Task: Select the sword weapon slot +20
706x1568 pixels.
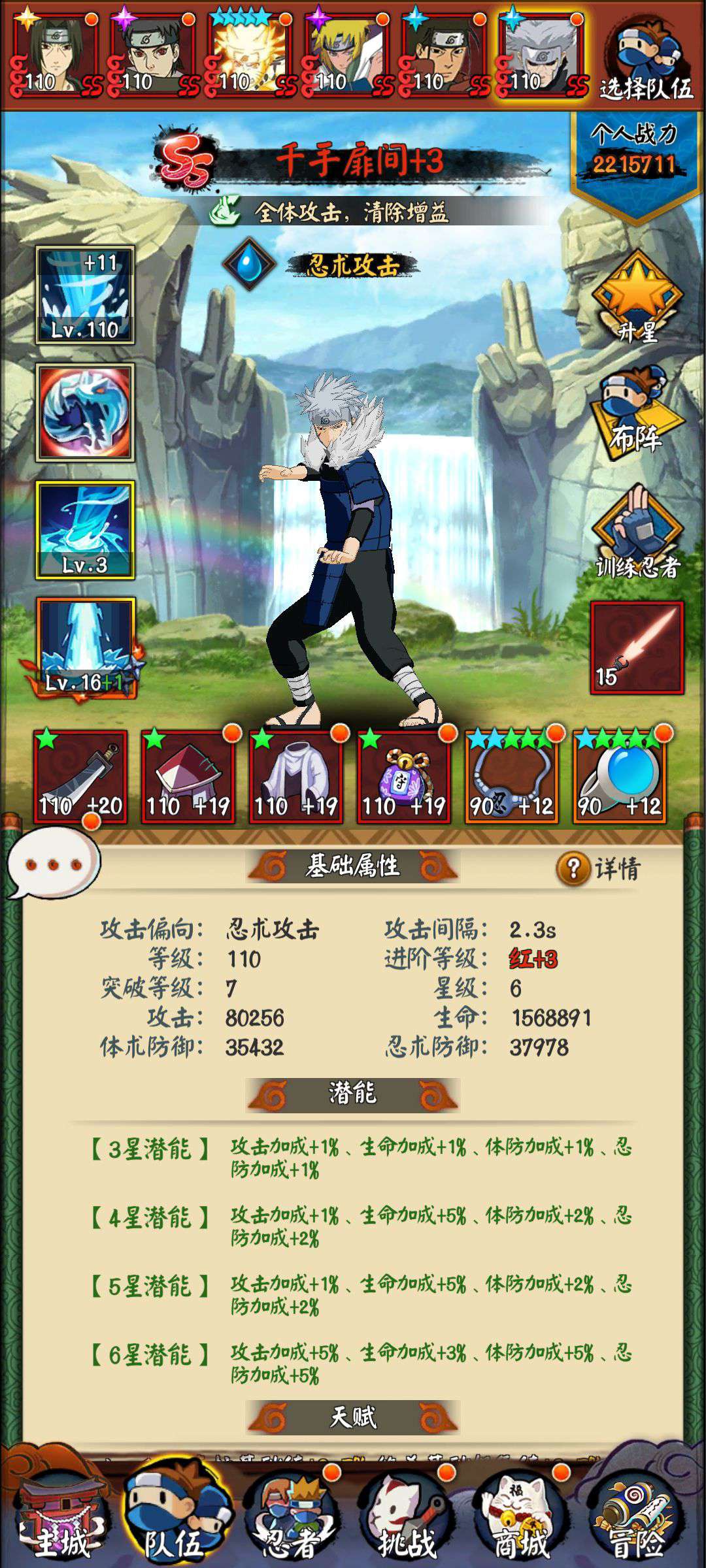Action: point(80,776)
